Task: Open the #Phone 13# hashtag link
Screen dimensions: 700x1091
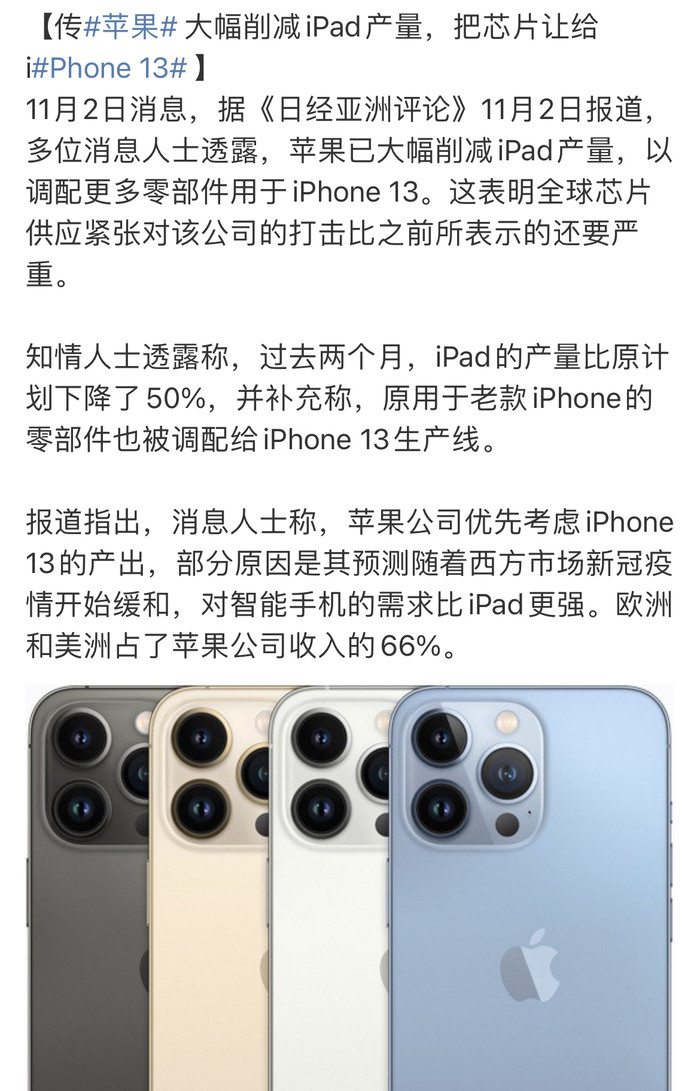Action: (x=110, y=69)
